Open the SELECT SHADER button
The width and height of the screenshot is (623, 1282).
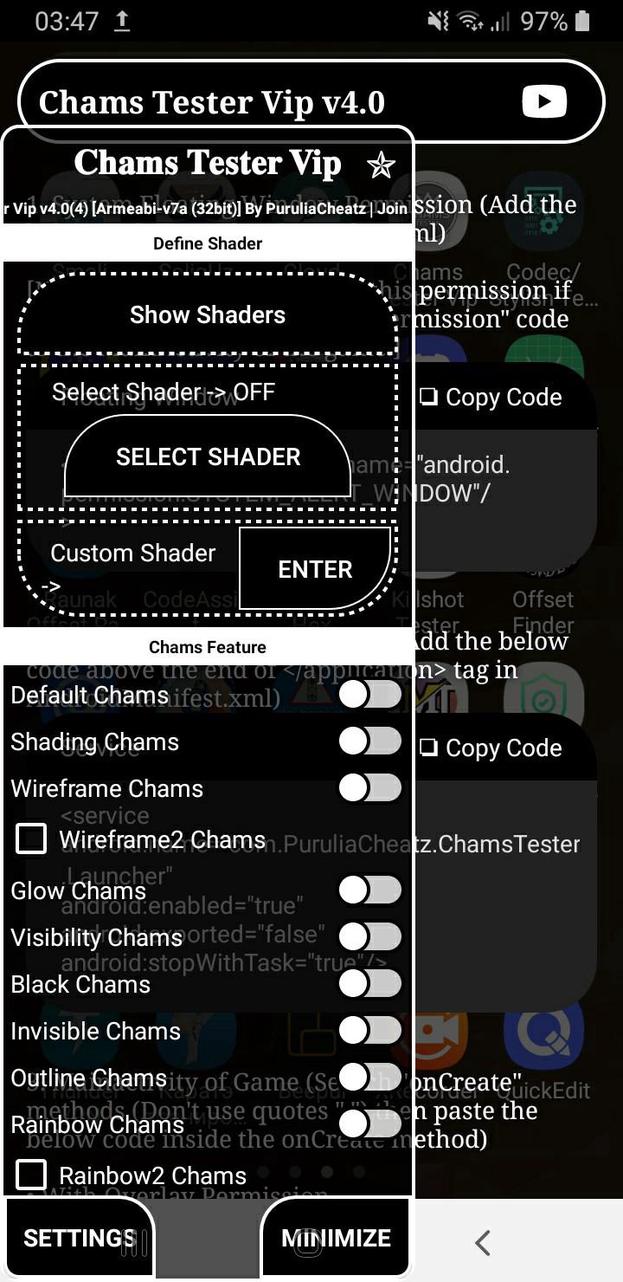(x=208, y=457)
